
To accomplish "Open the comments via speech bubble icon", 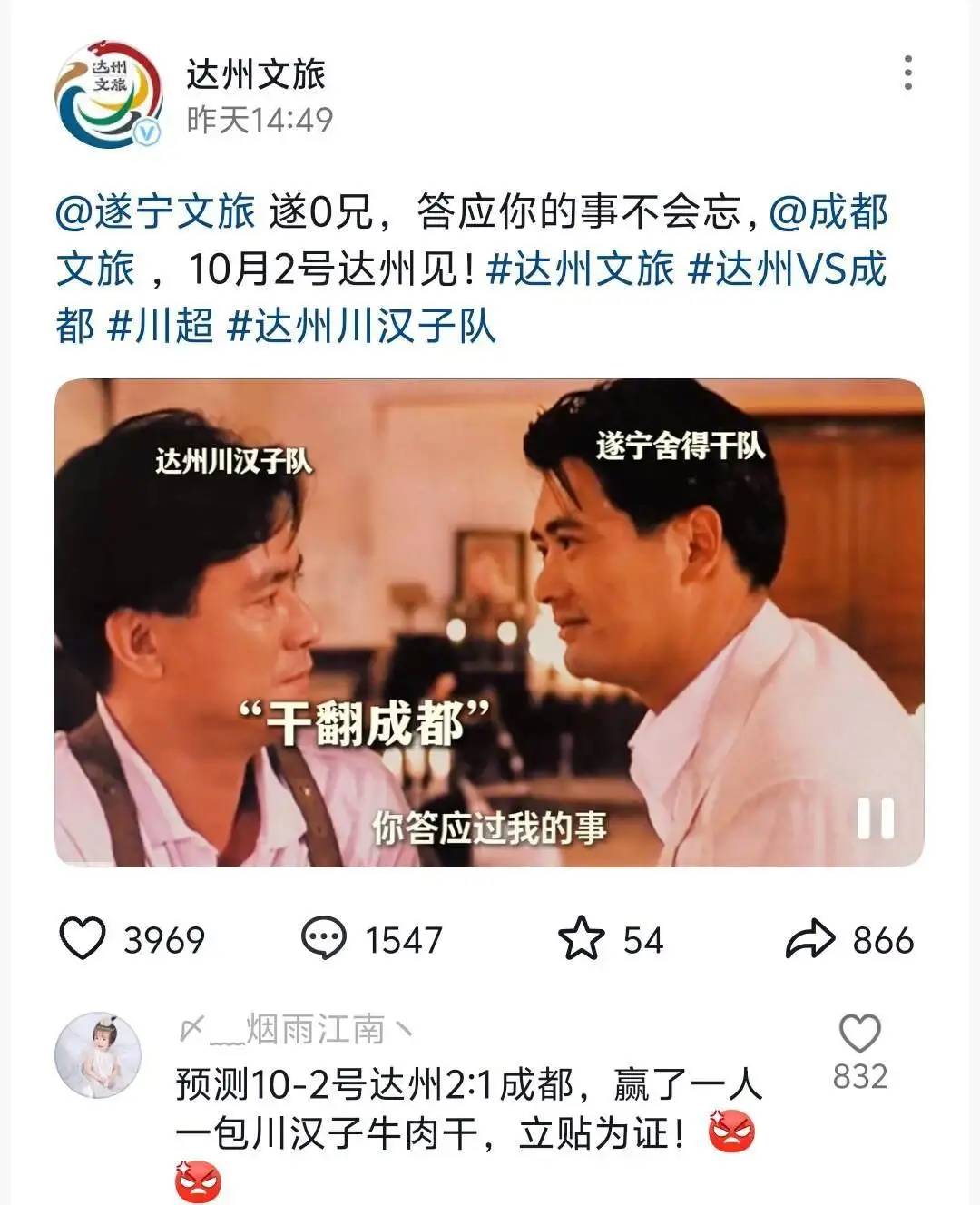I will [324, 940].
